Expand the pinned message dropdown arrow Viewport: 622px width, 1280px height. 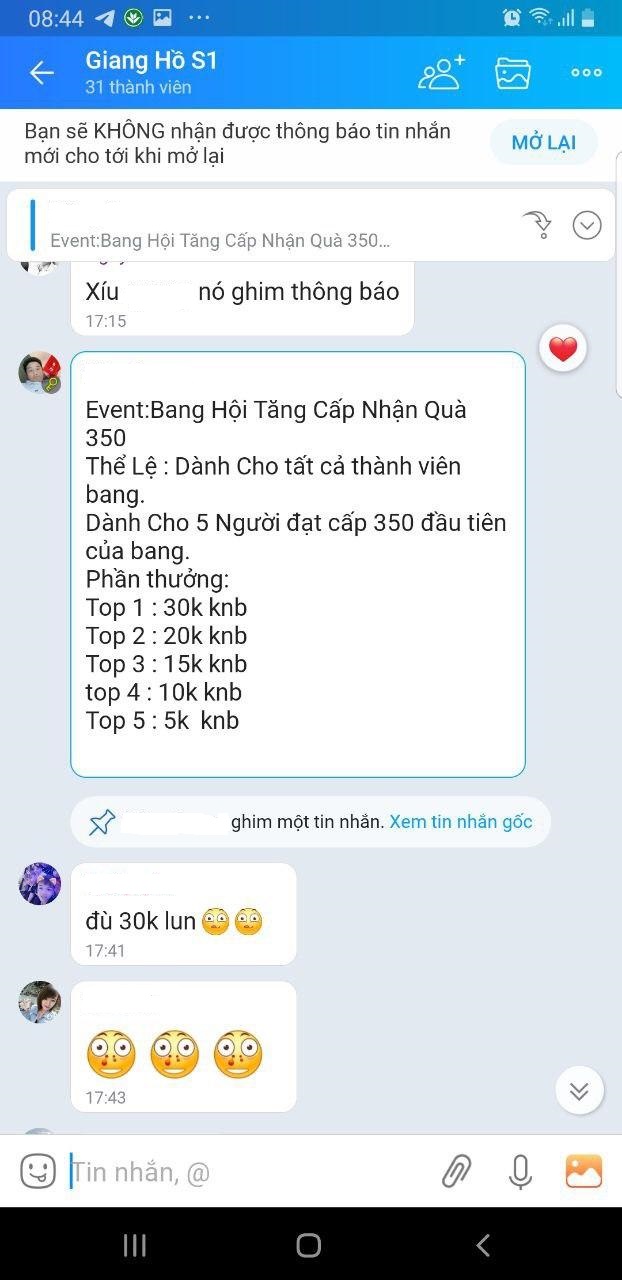pos(587,226)
